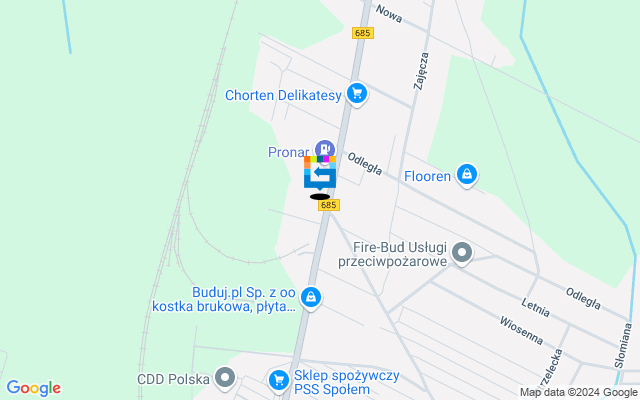
Task: Select the Pronar gas station marker
Action: (x=324, y=149)
